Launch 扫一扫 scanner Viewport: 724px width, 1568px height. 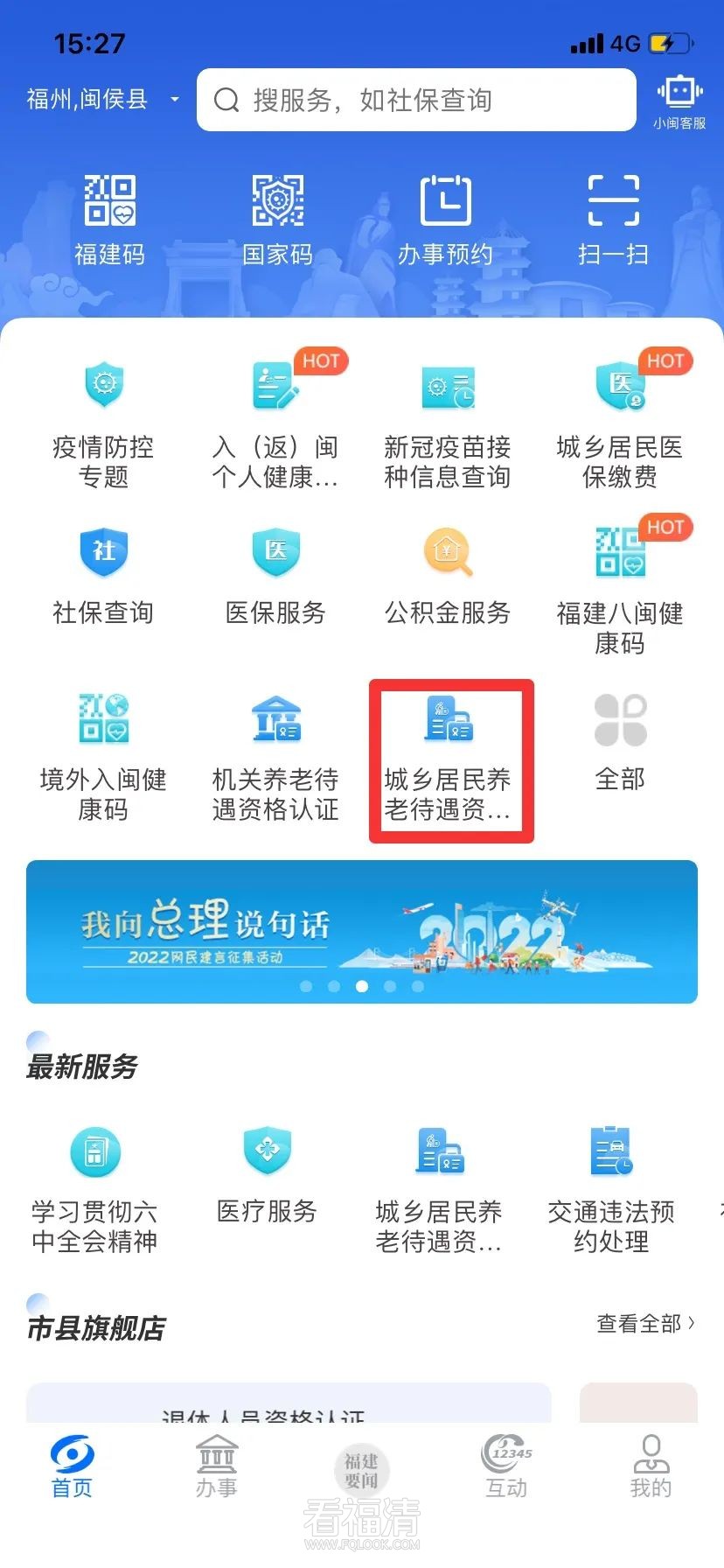point(613,220)
